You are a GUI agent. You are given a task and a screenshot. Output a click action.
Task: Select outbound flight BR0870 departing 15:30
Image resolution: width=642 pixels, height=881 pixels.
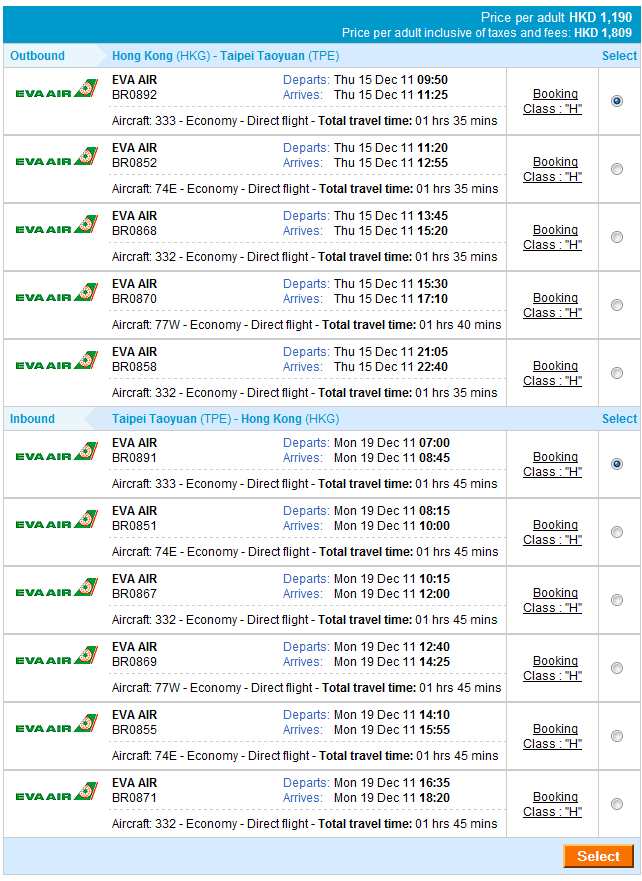[x=617, y=305]
